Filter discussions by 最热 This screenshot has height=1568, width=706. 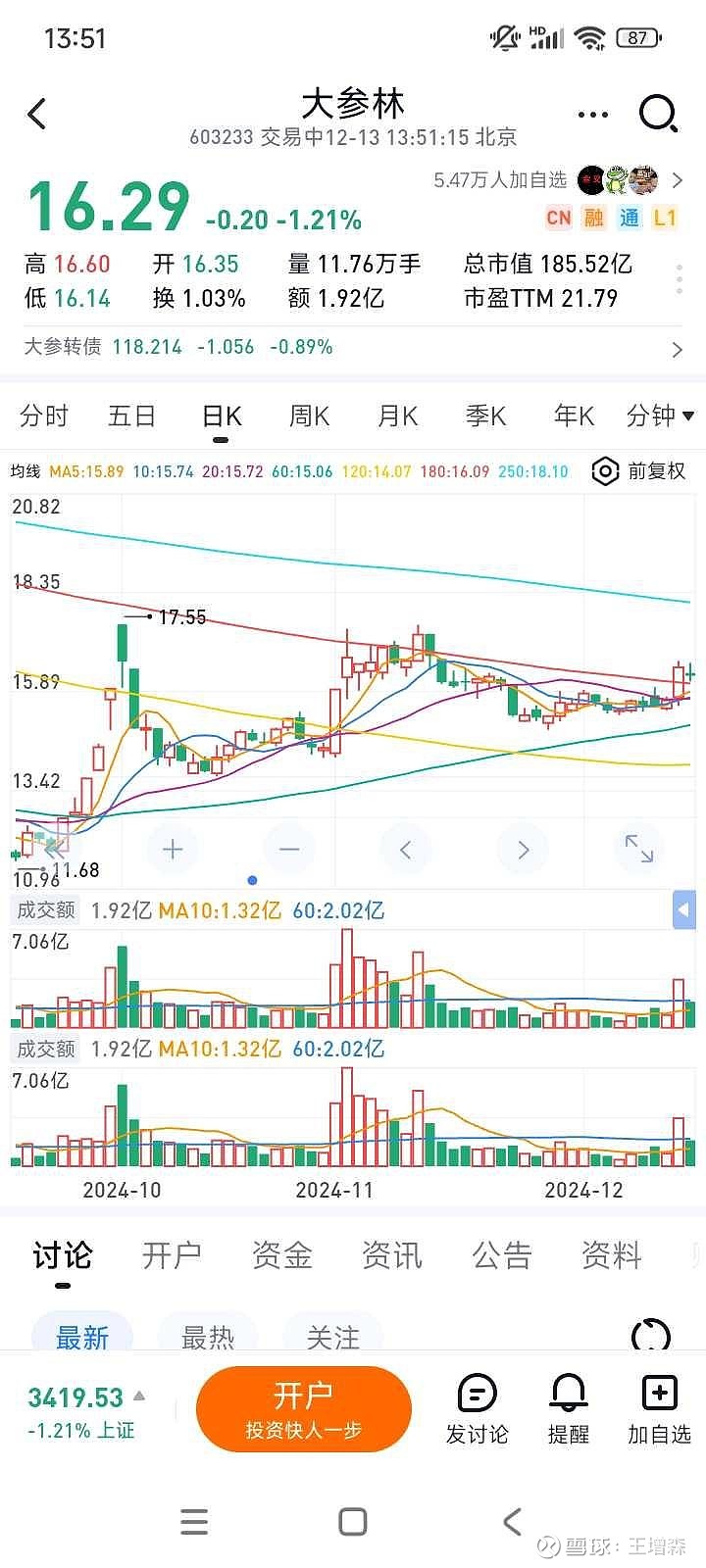click(208, 1337)
